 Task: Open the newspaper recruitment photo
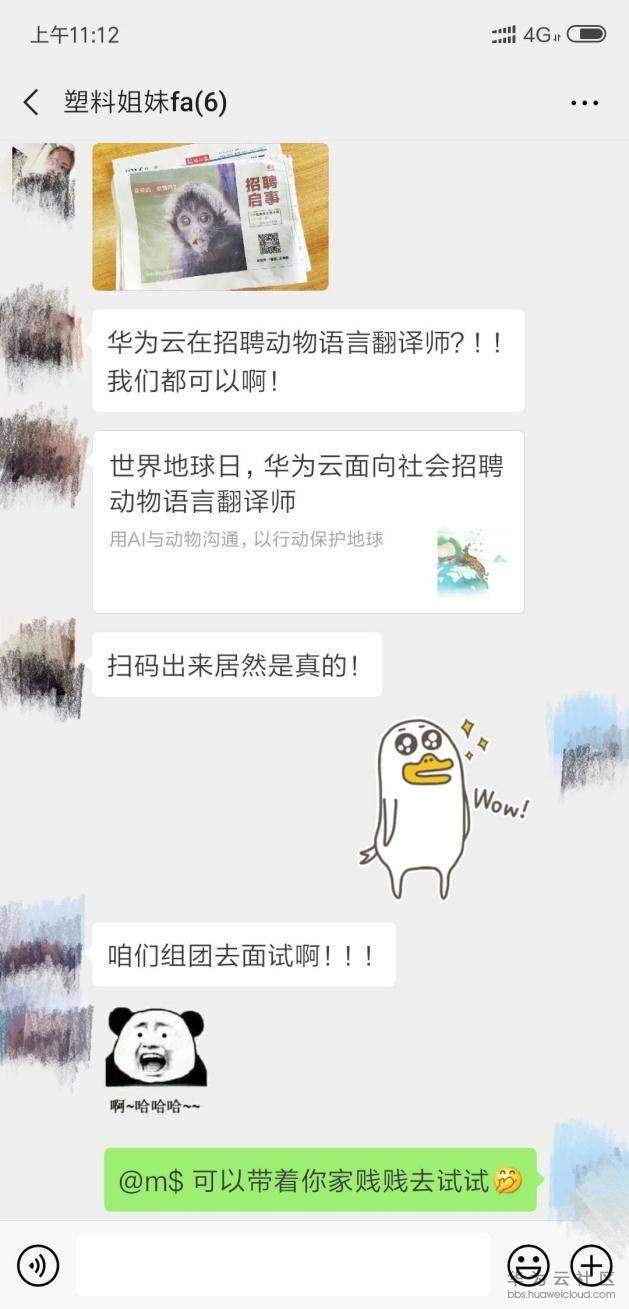point(210,216)
